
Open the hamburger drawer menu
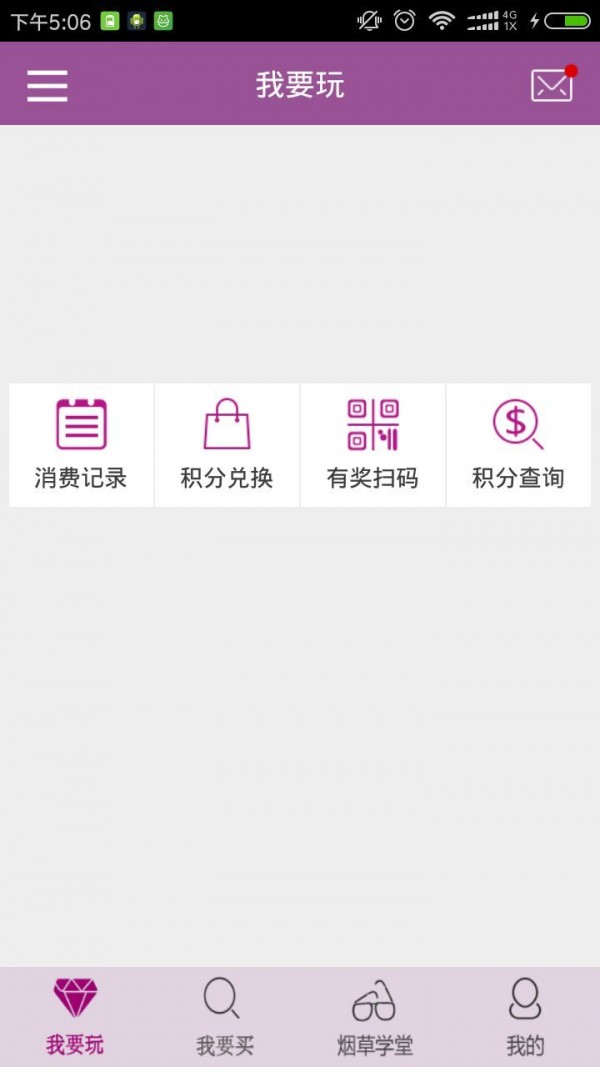tap(47, 86)
